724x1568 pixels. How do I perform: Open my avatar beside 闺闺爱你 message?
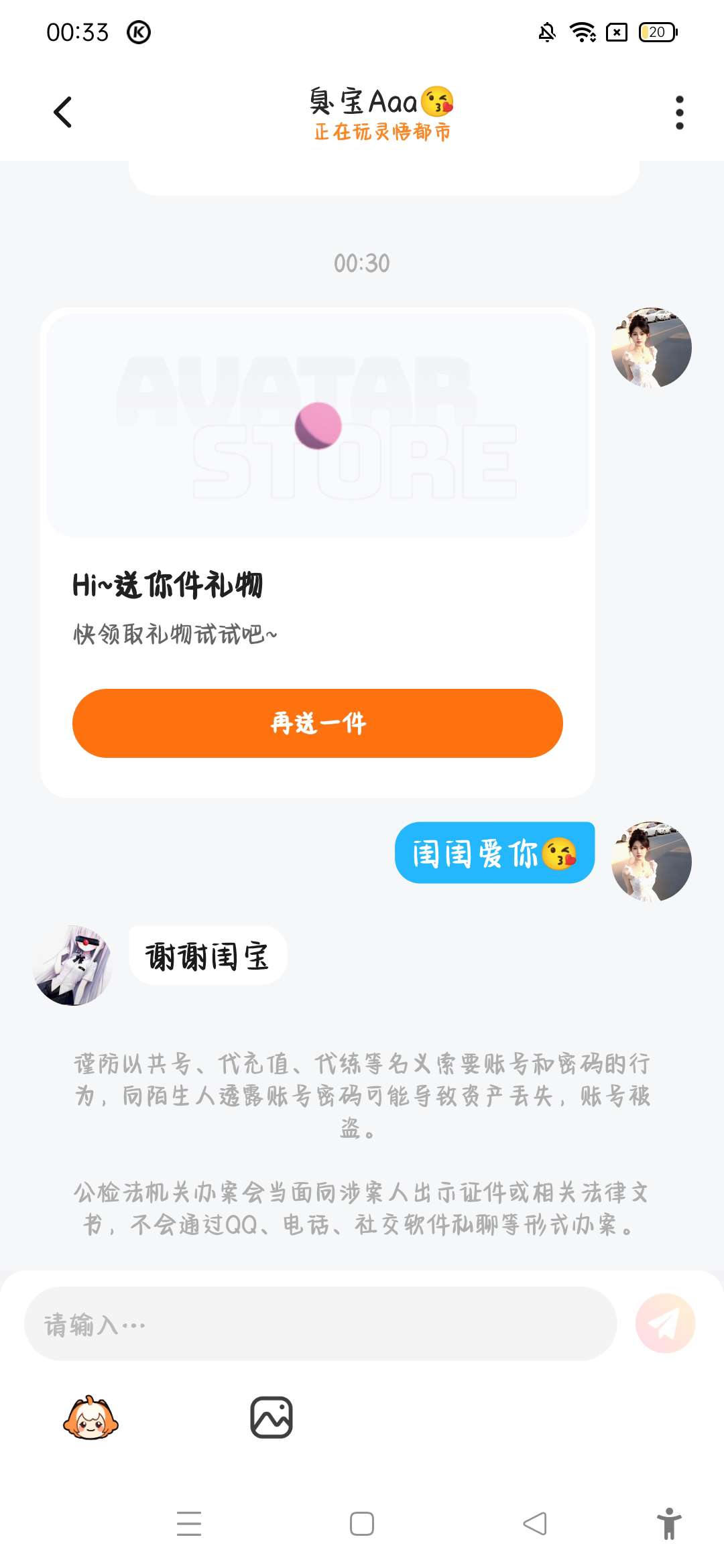(651, 861)
